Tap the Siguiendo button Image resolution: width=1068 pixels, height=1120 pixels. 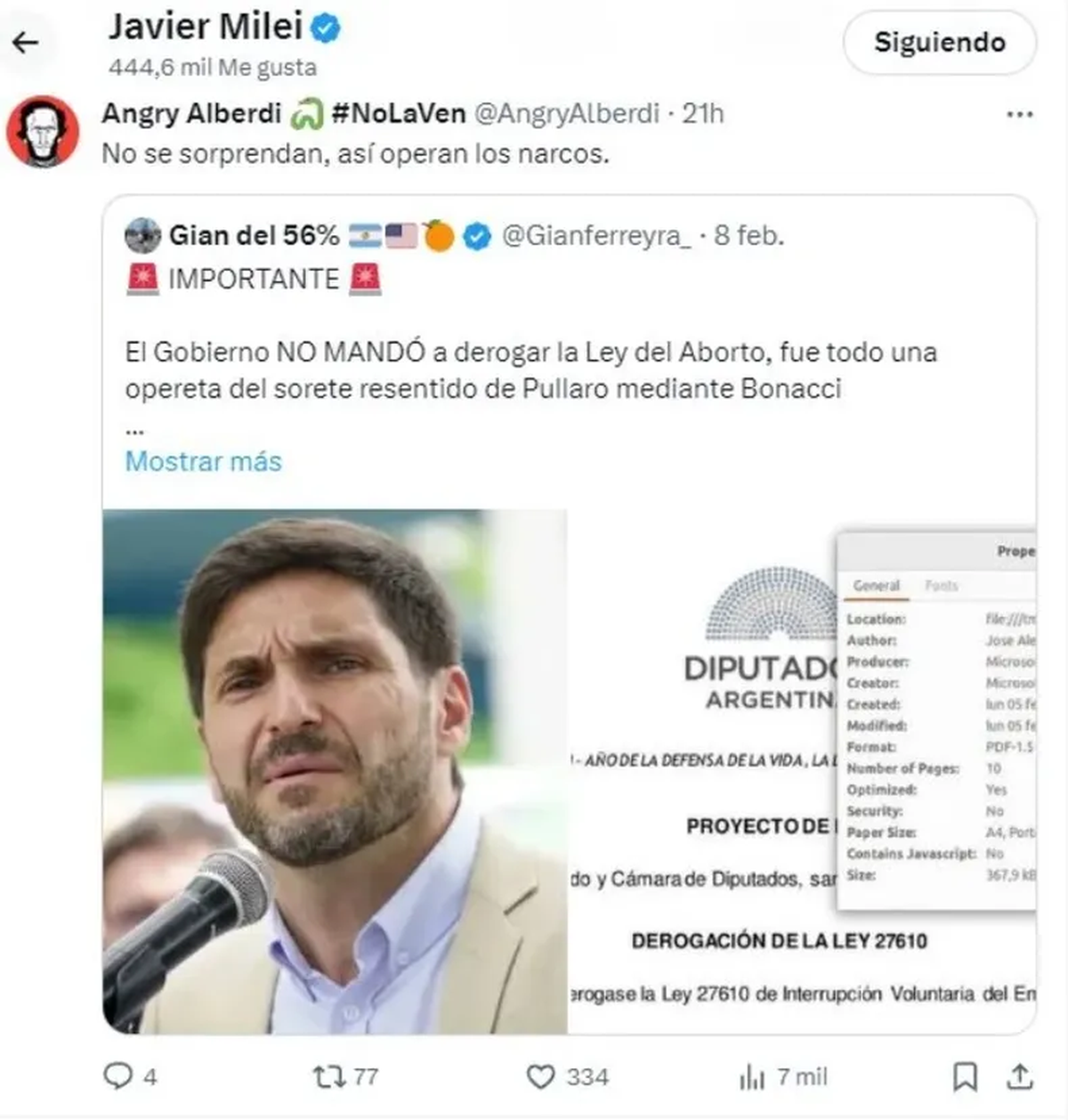pos(939,42)
